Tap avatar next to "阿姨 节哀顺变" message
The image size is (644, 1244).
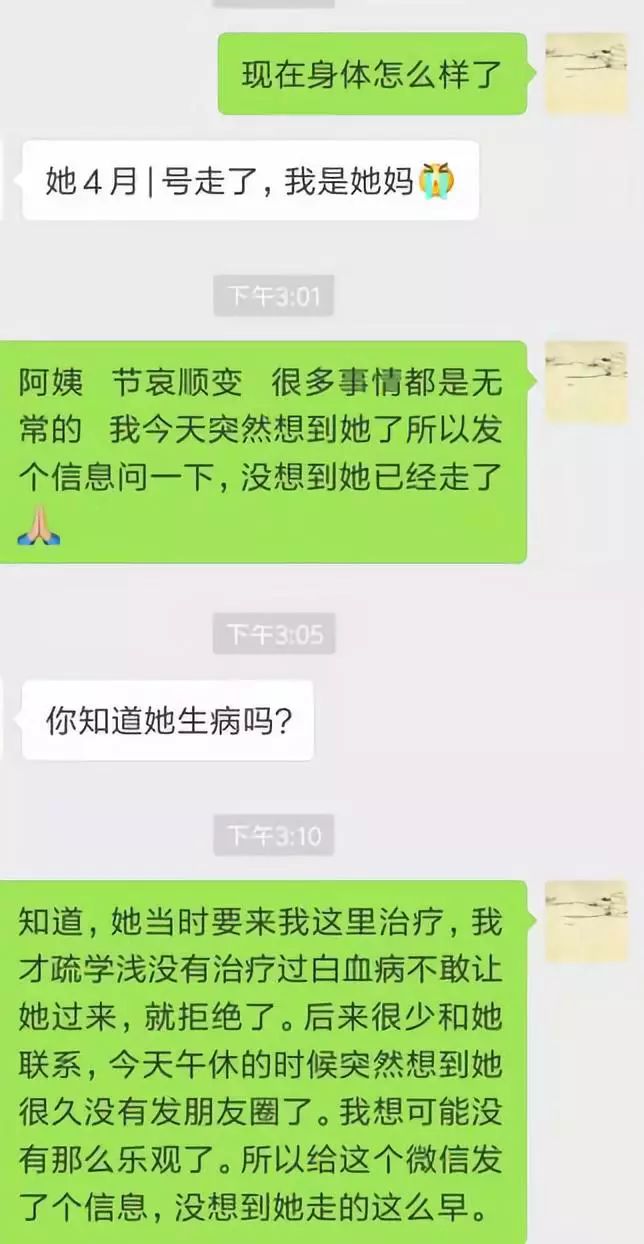pyautogui.click(x=586, y=382)
